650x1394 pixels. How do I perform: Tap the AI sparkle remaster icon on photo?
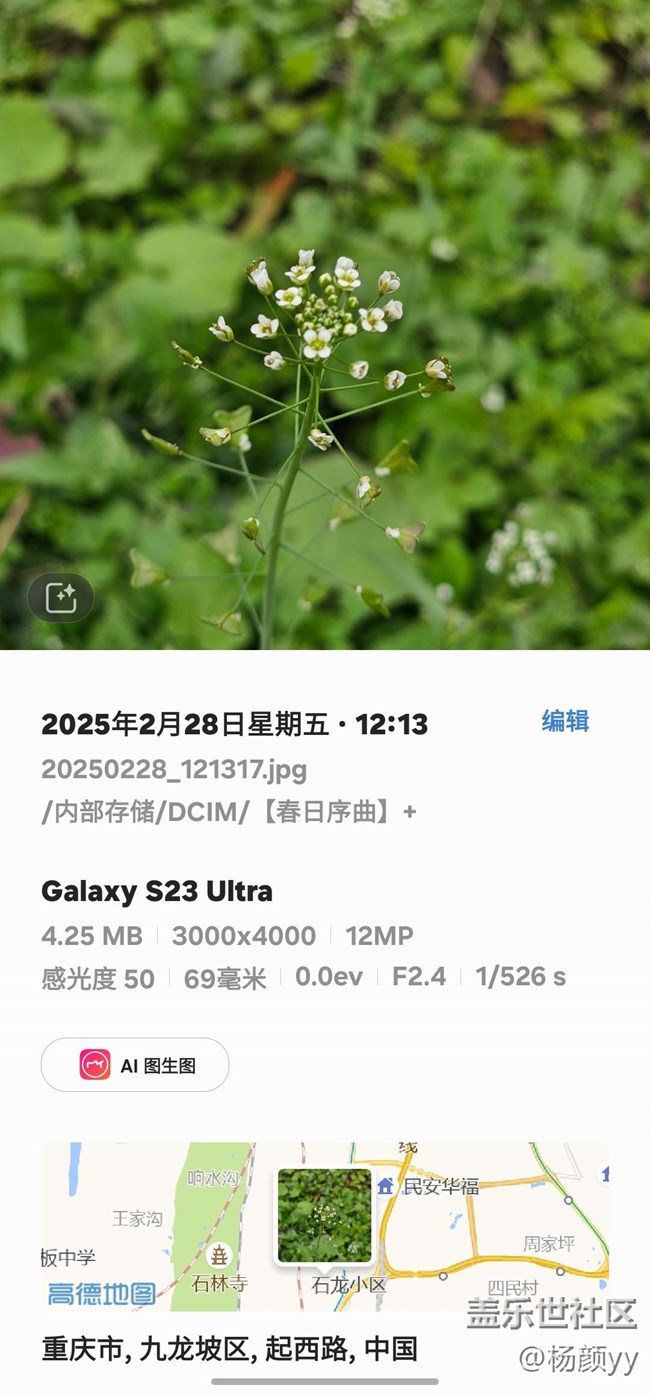[60, 598]
